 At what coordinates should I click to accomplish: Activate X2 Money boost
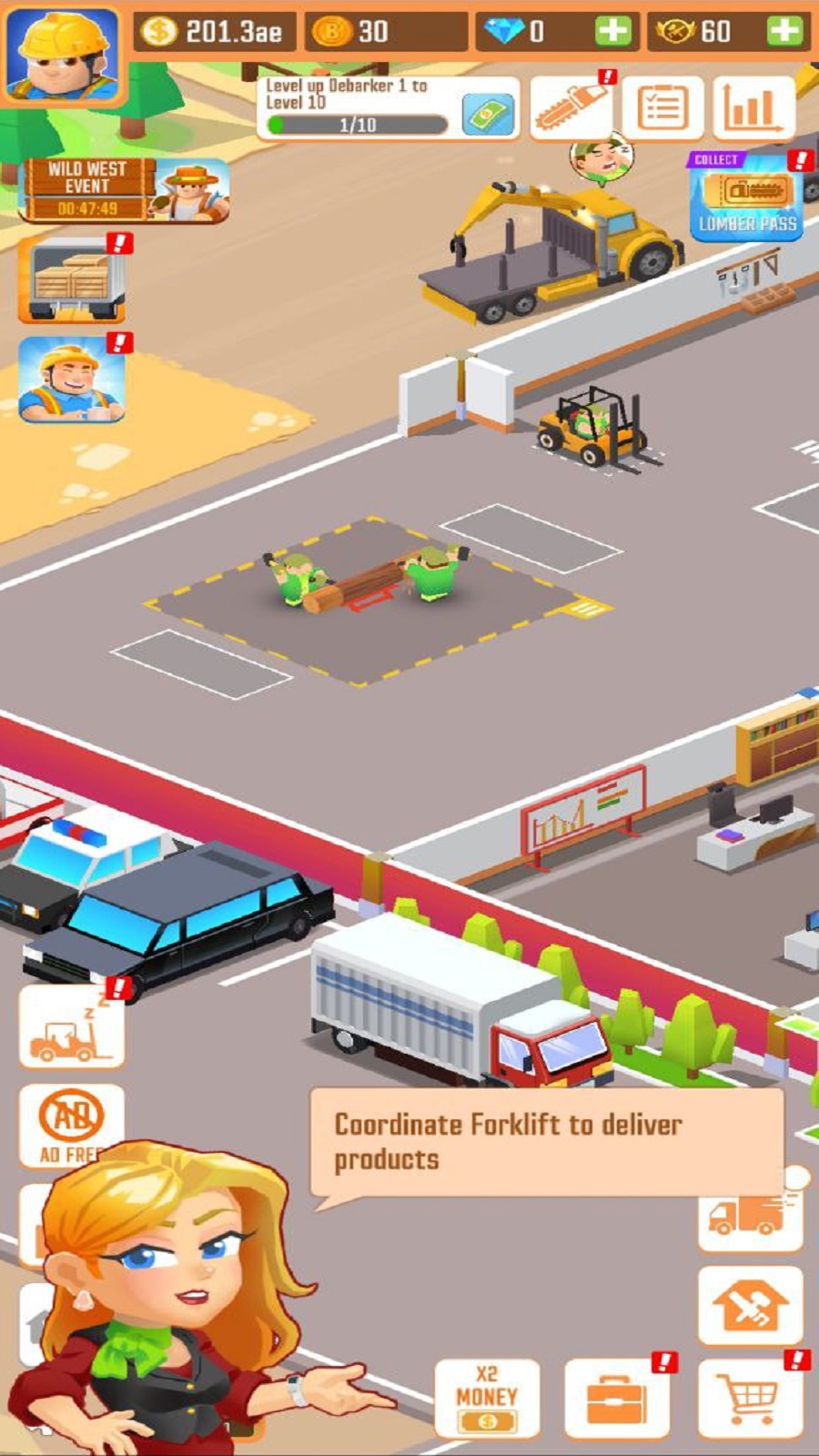487,1399
